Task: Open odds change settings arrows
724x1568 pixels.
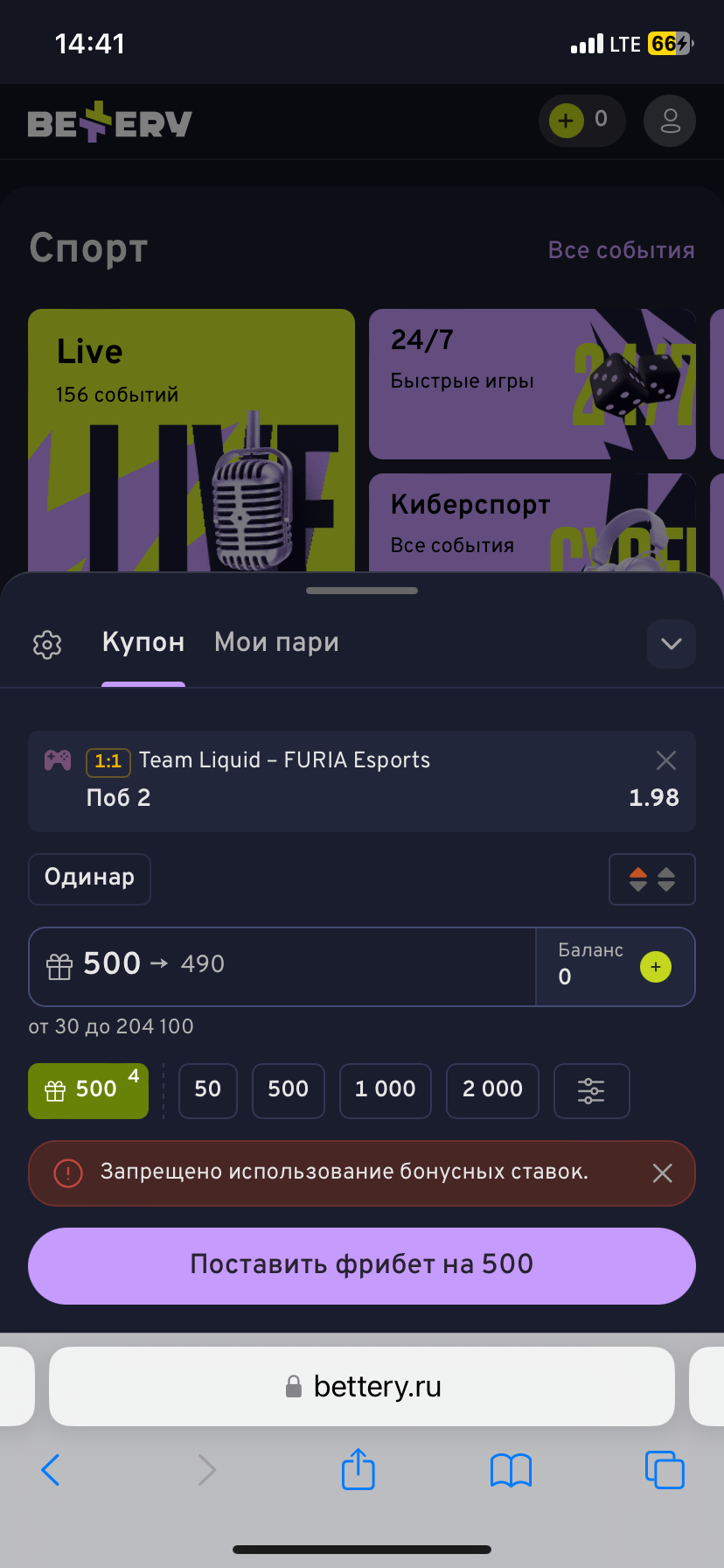Action: [x=652, y=879]
